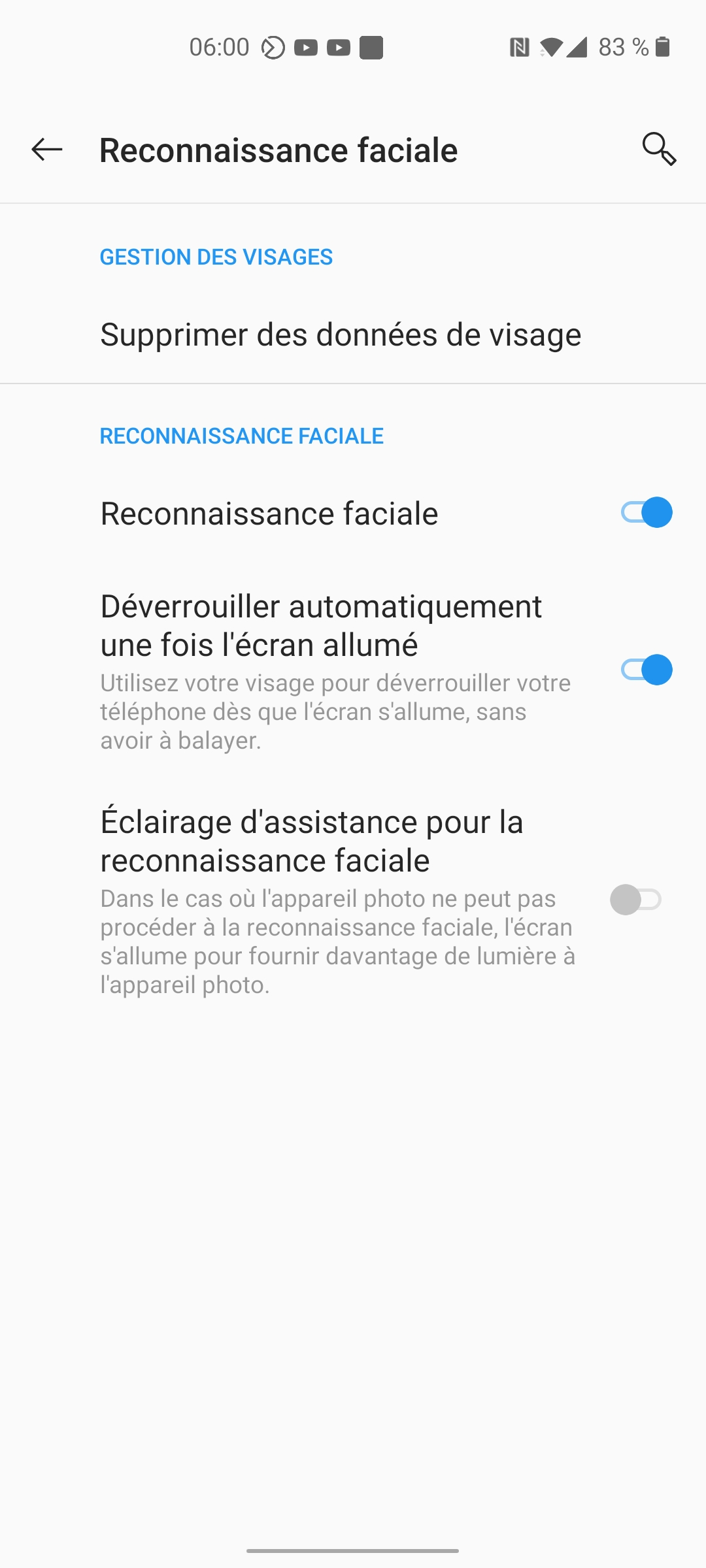Screen dimensions: 706x1568
Task: Disable Déverrouiller automatiquement une fois l'écran allumé
Action: coord(646,670)
